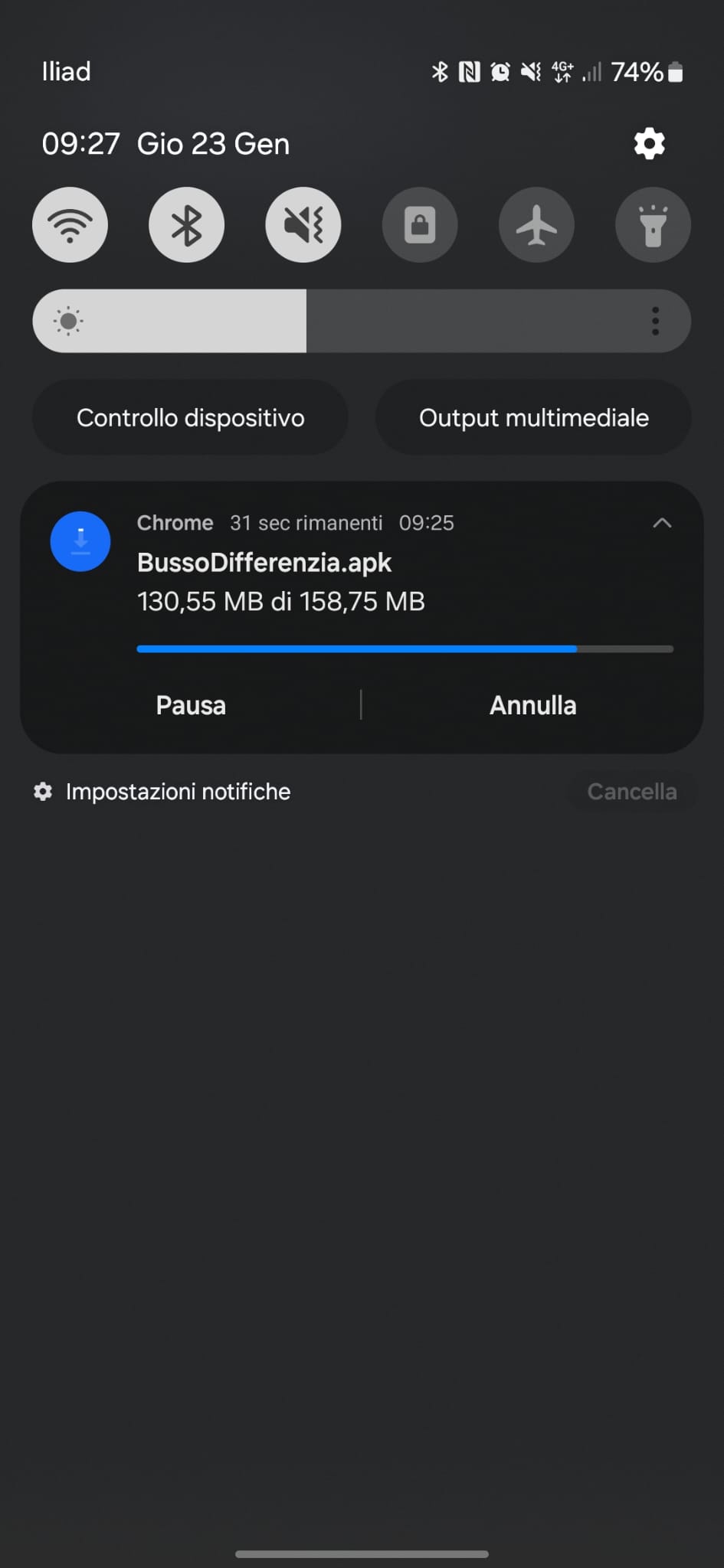Tap Cancella to clear notifications
Image resolution: width=724 pixels, height=1568 pixels.
(x=631, y=792)
